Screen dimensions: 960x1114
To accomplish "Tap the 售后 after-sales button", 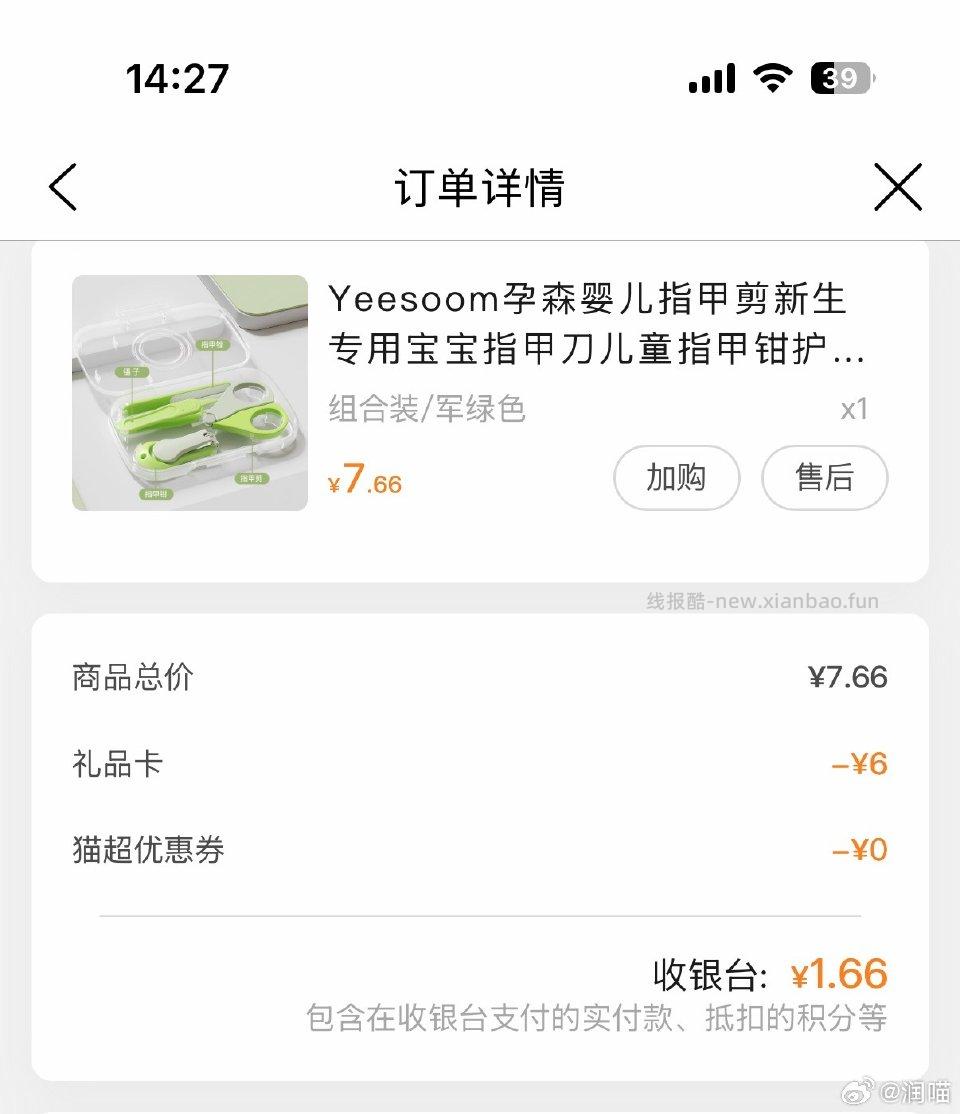I will [x=825, y=478].
